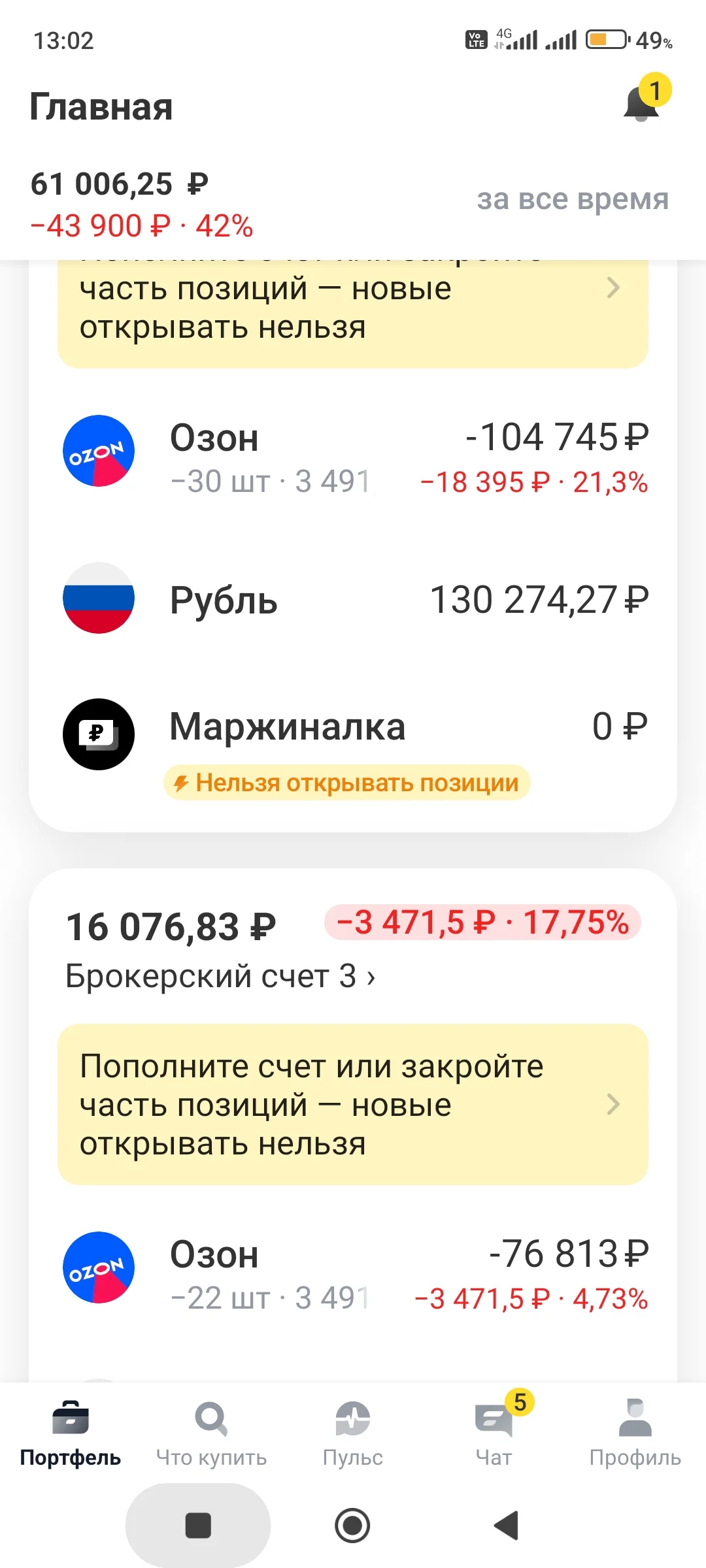
Task: Open Брокерский счет 3
Action: [x=220, y=976]
